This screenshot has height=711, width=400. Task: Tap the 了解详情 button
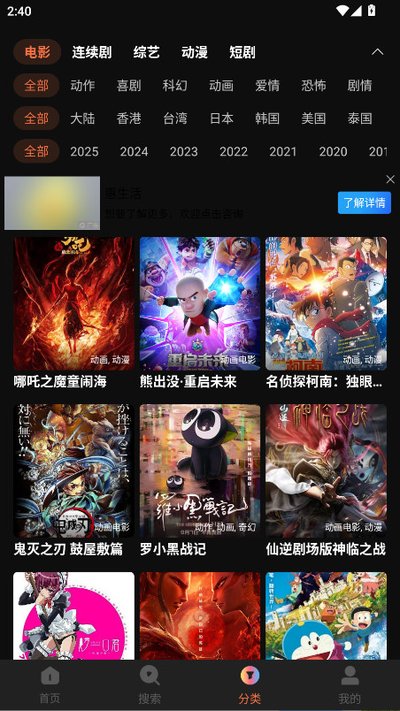[364, 203]
